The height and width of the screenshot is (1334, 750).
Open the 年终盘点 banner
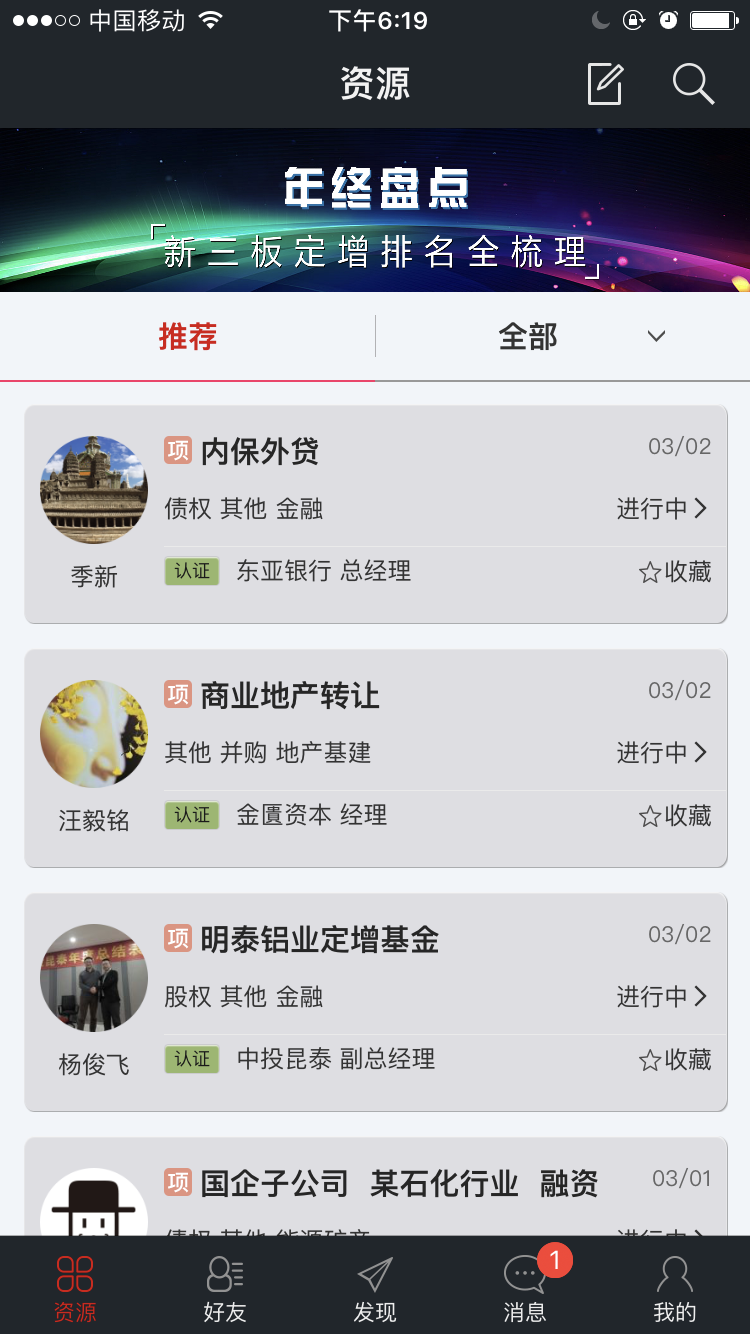point(375,210)
